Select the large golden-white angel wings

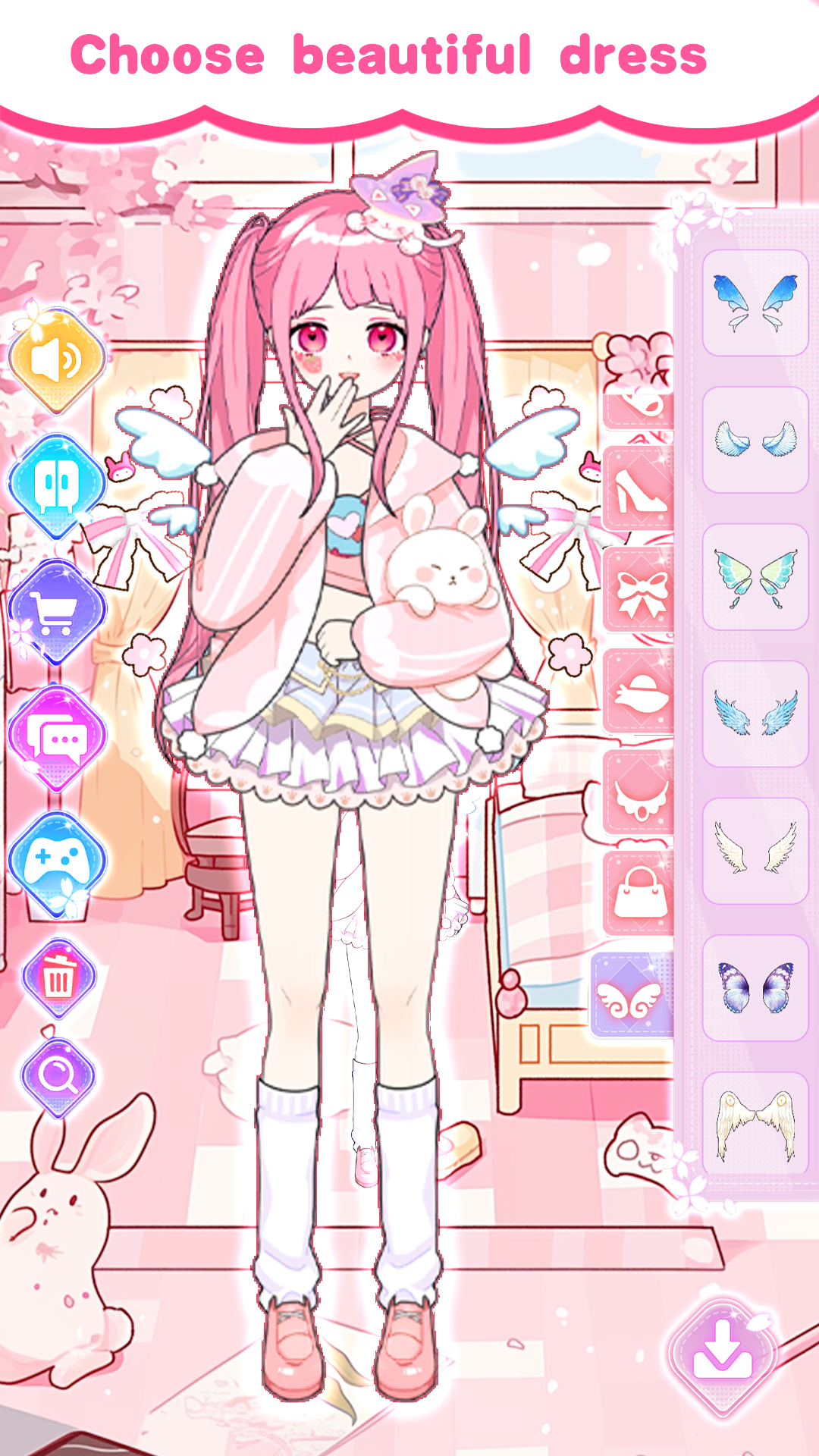point(755,1125)
